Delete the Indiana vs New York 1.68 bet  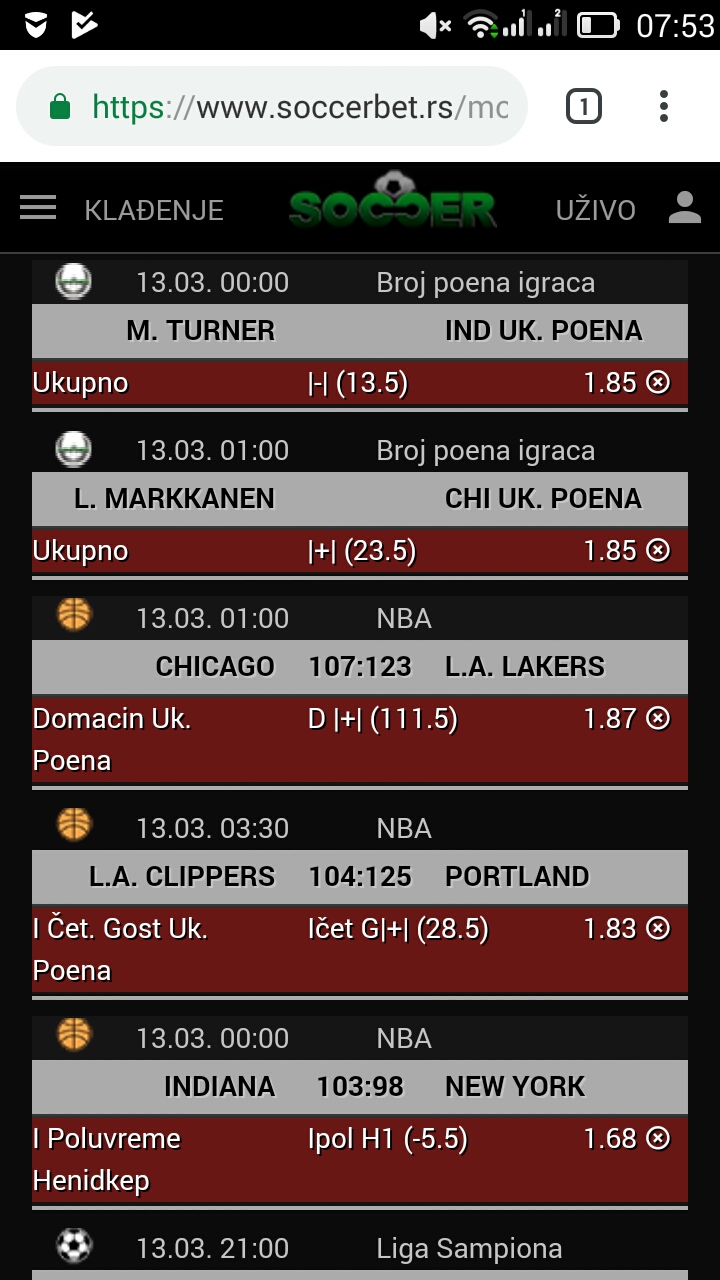(x=658, y=1138)
